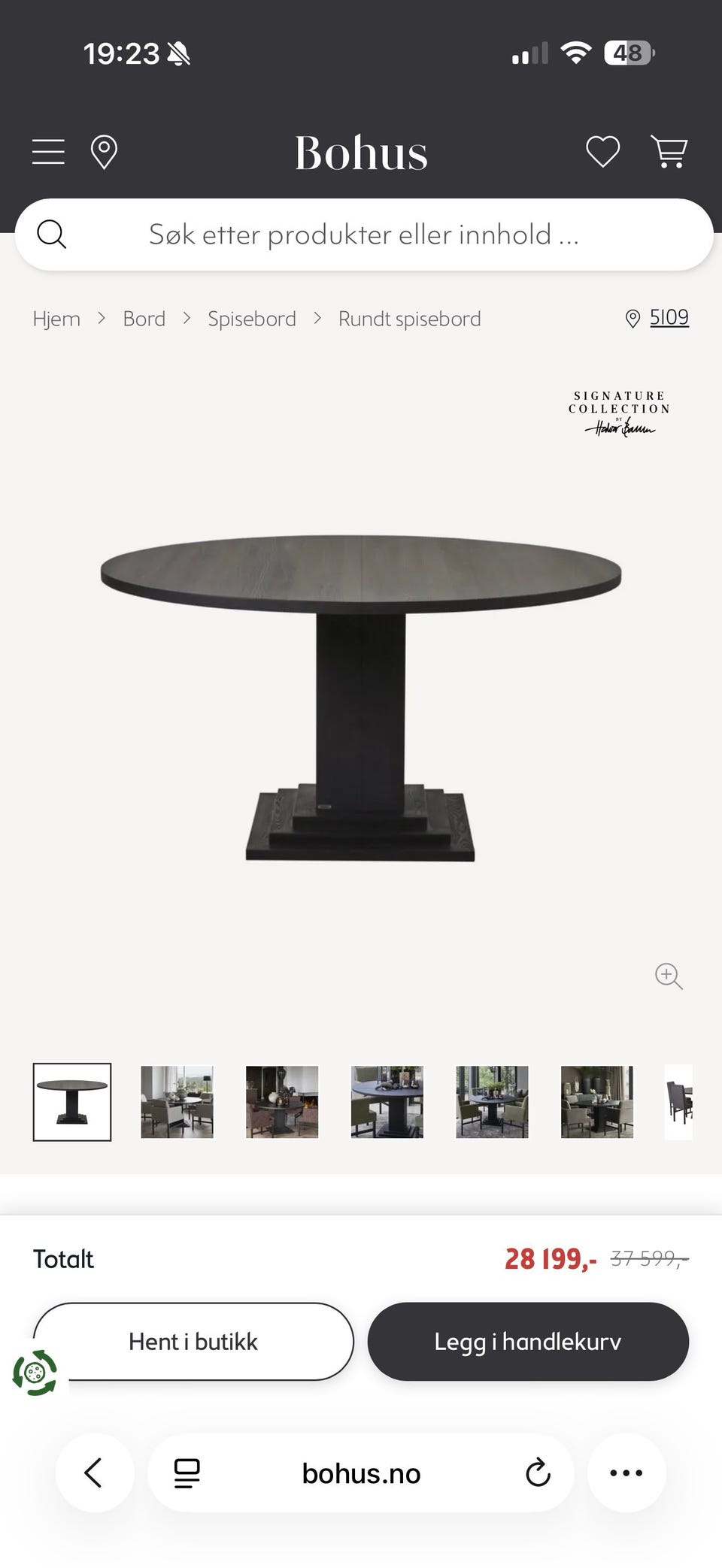Go to the Bord breadcrumb
722x1568 pixels.
point(144,319)
